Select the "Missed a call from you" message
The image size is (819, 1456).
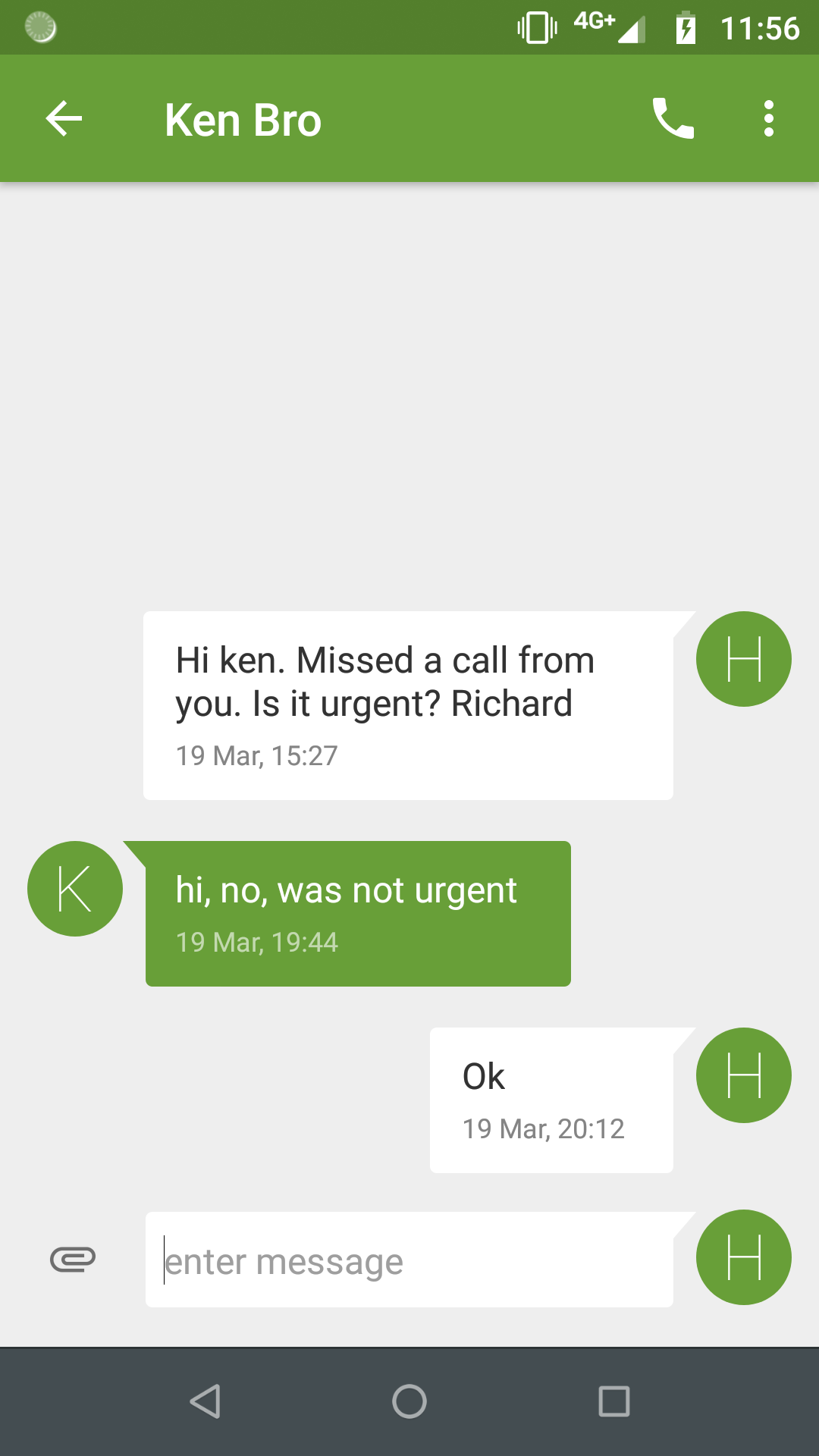point(408,705)
